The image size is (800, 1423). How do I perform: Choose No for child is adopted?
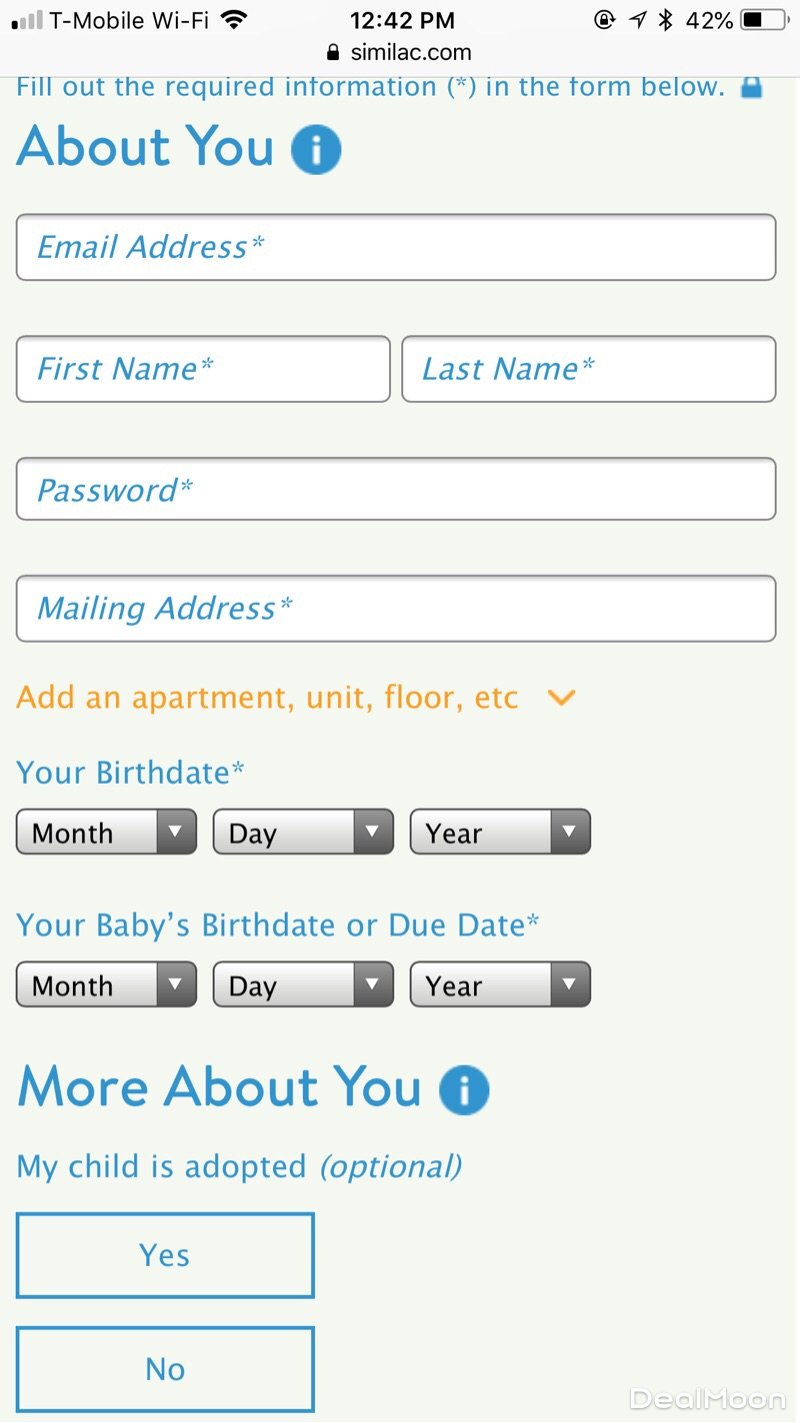pyautogui.click(x=165, y=1369)
